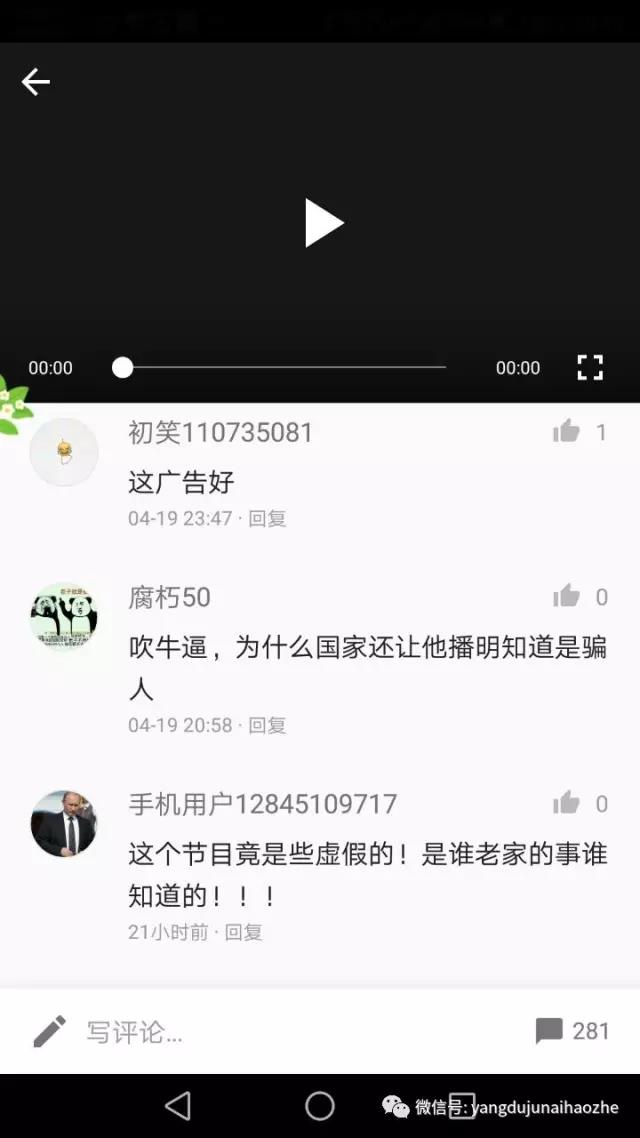Reply to the comment by 初笑110735081
The image size is (640, 1138).
click(267, 519)
